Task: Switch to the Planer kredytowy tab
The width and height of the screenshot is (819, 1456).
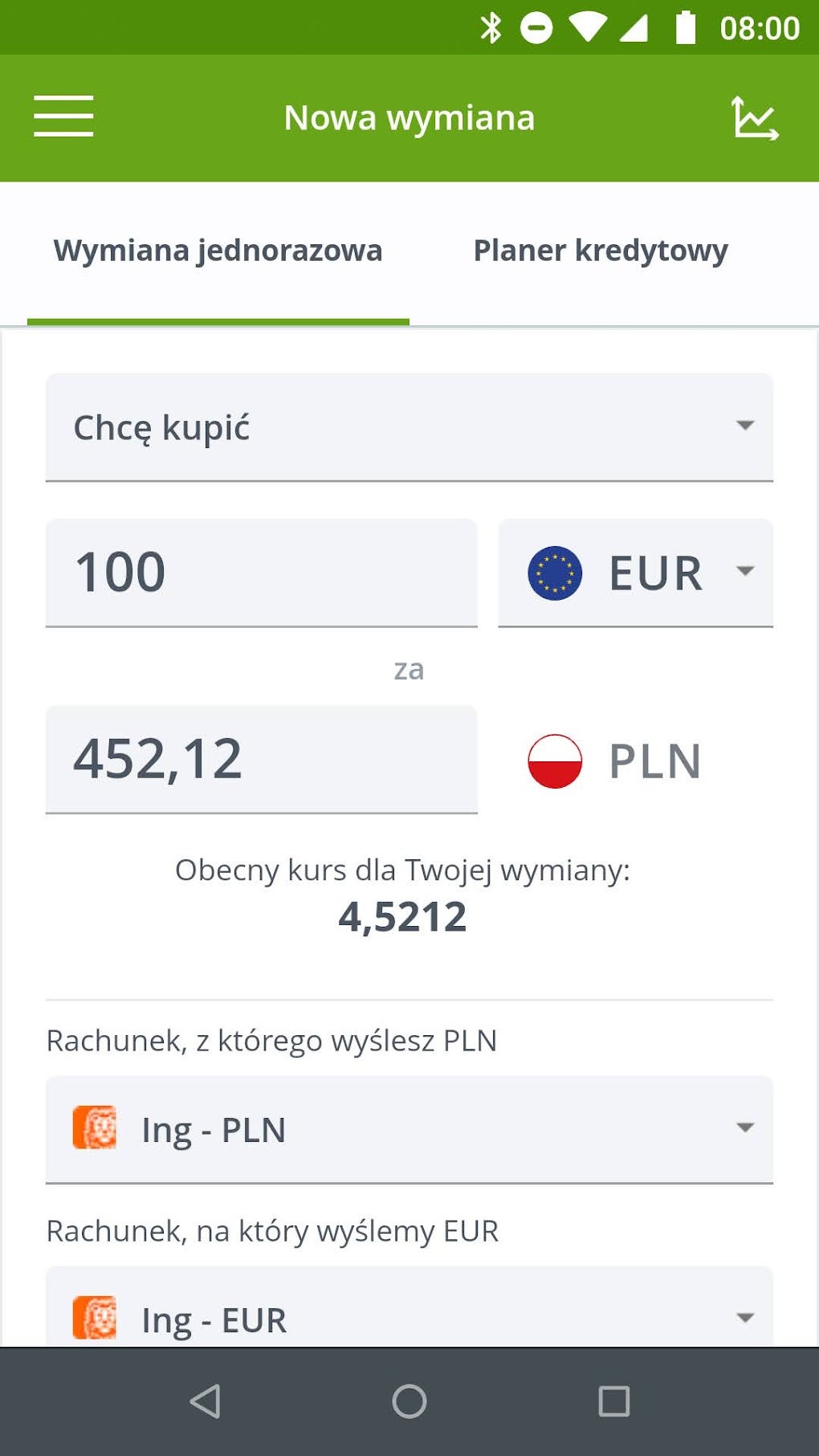Action: tap(600, 250)
